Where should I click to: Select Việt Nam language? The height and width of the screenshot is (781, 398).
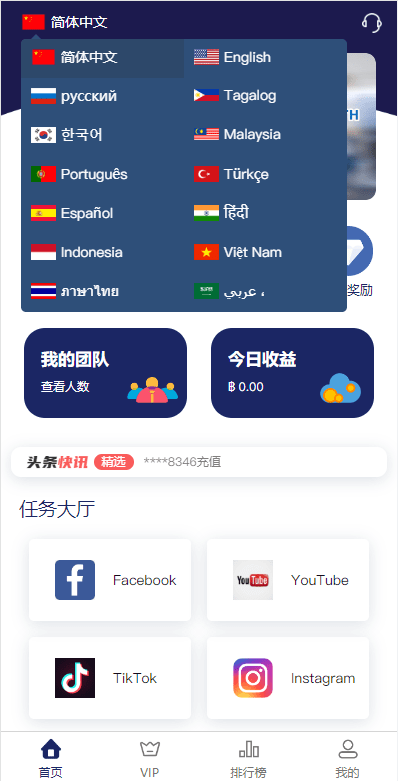coord(265,252)
